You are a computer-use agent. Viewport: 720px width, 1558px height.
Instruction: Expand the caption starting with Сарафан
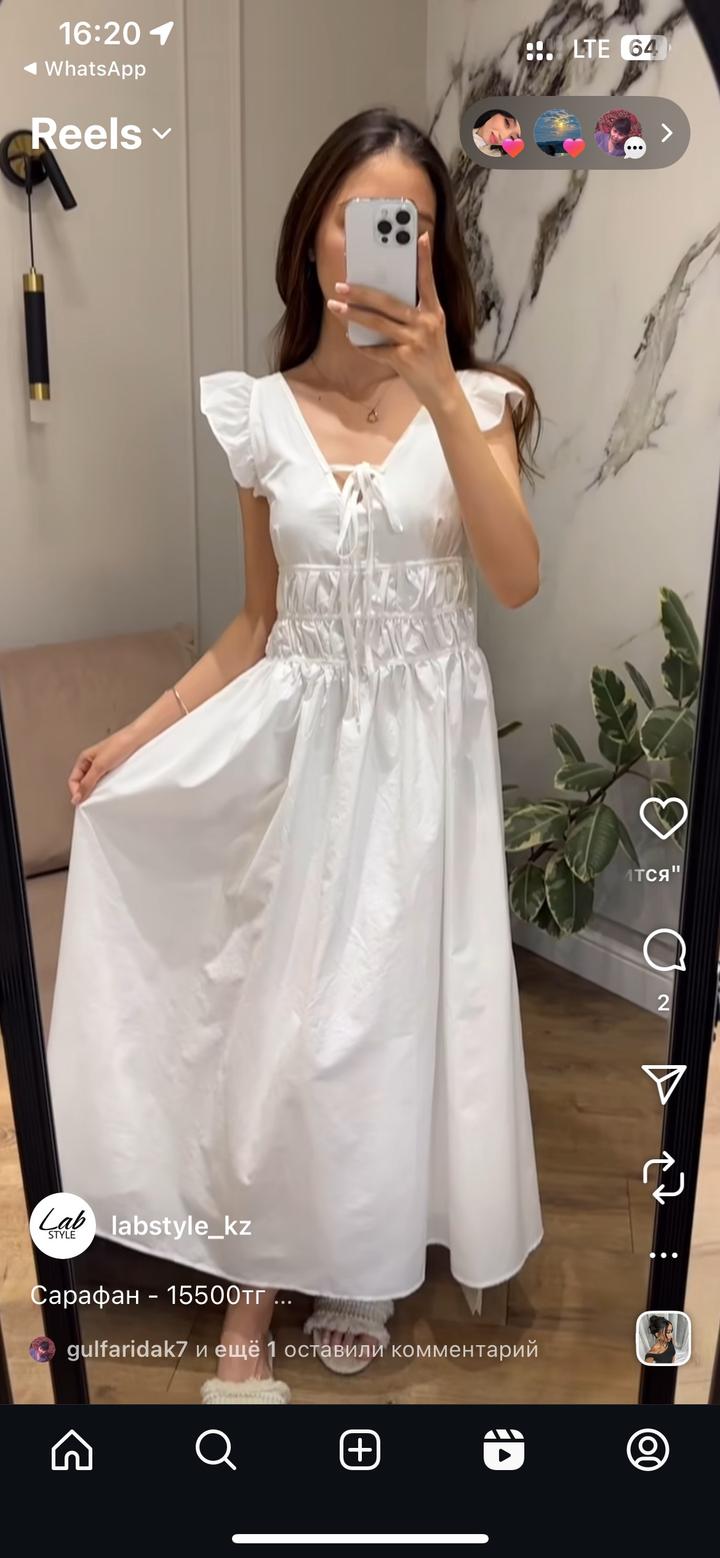pyautogui.click(x=161, y=1296)
